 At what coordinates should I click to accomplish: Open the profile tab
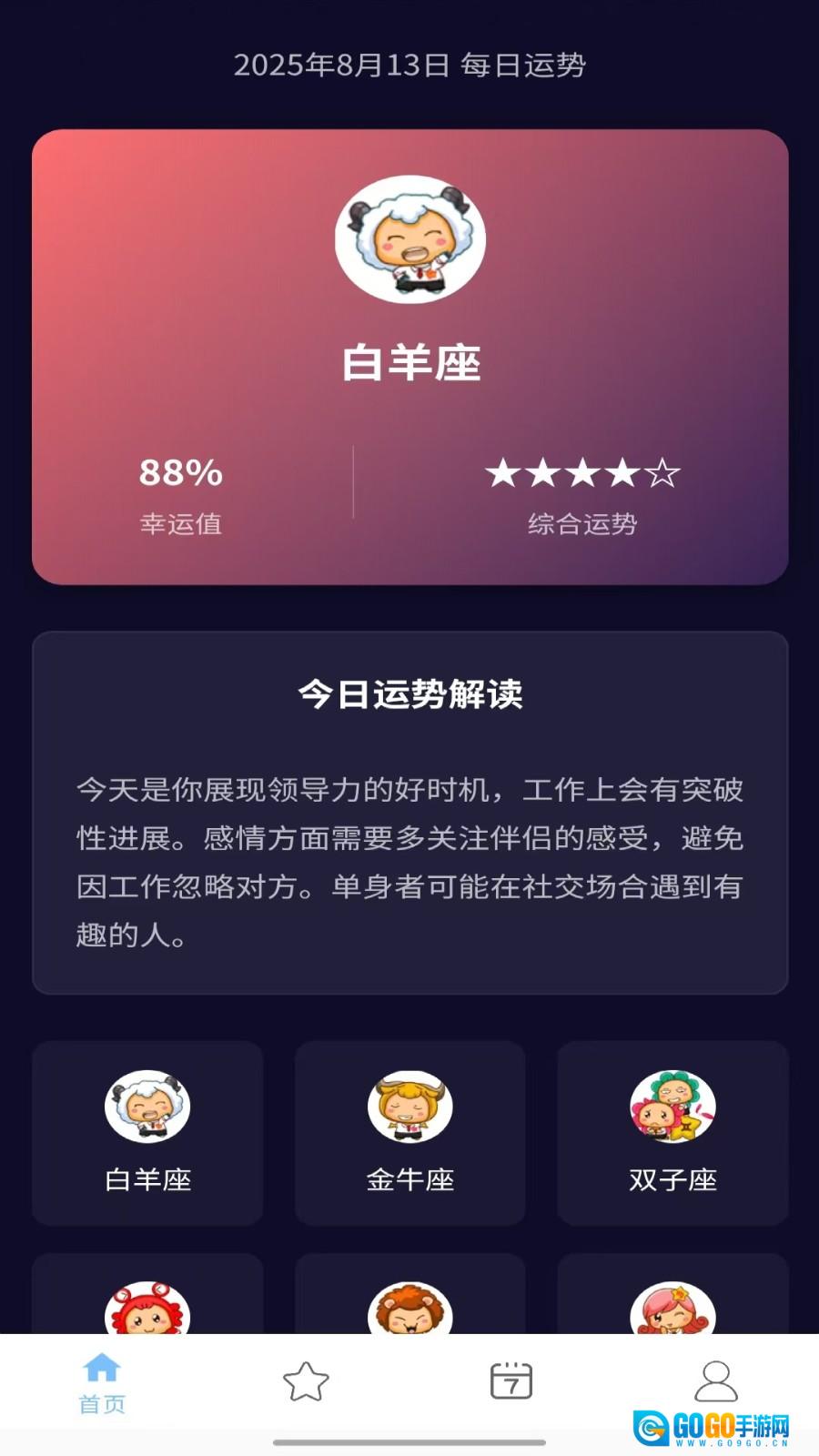(x=716, y=1381)
